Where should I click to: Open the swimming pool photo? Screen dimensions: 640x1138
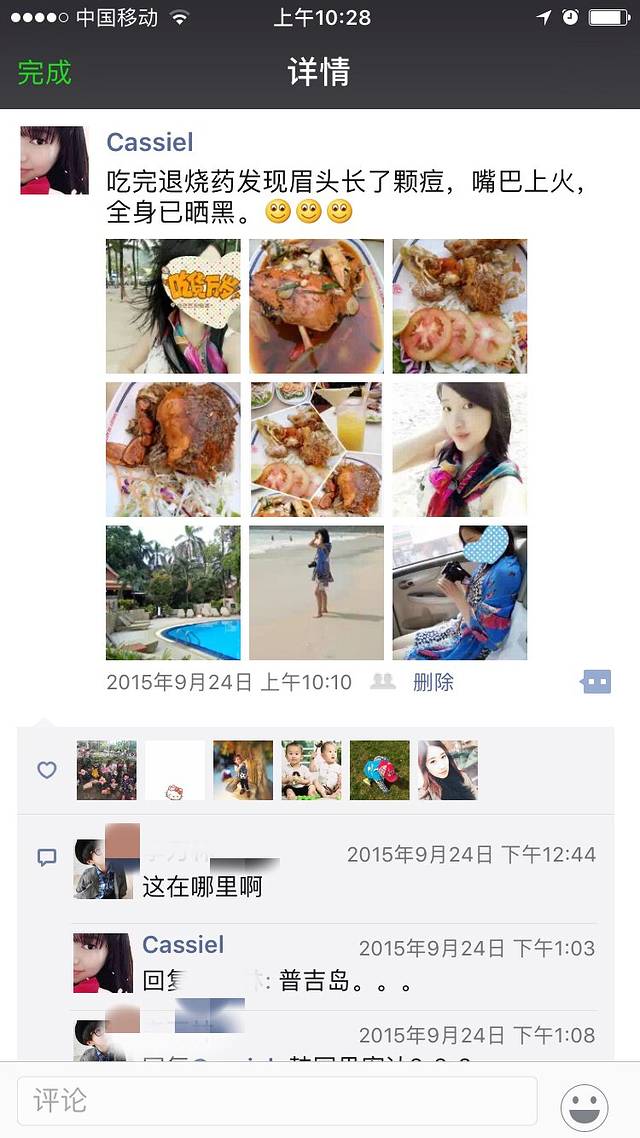173,593
